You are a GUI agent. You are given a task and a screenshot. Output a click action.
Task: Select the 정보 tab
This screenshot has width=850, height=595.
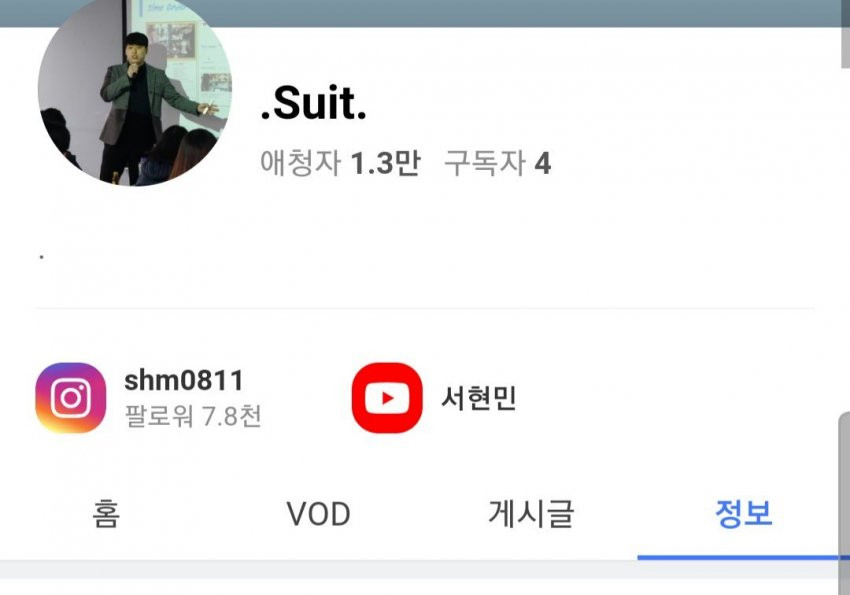pos(743,515)
